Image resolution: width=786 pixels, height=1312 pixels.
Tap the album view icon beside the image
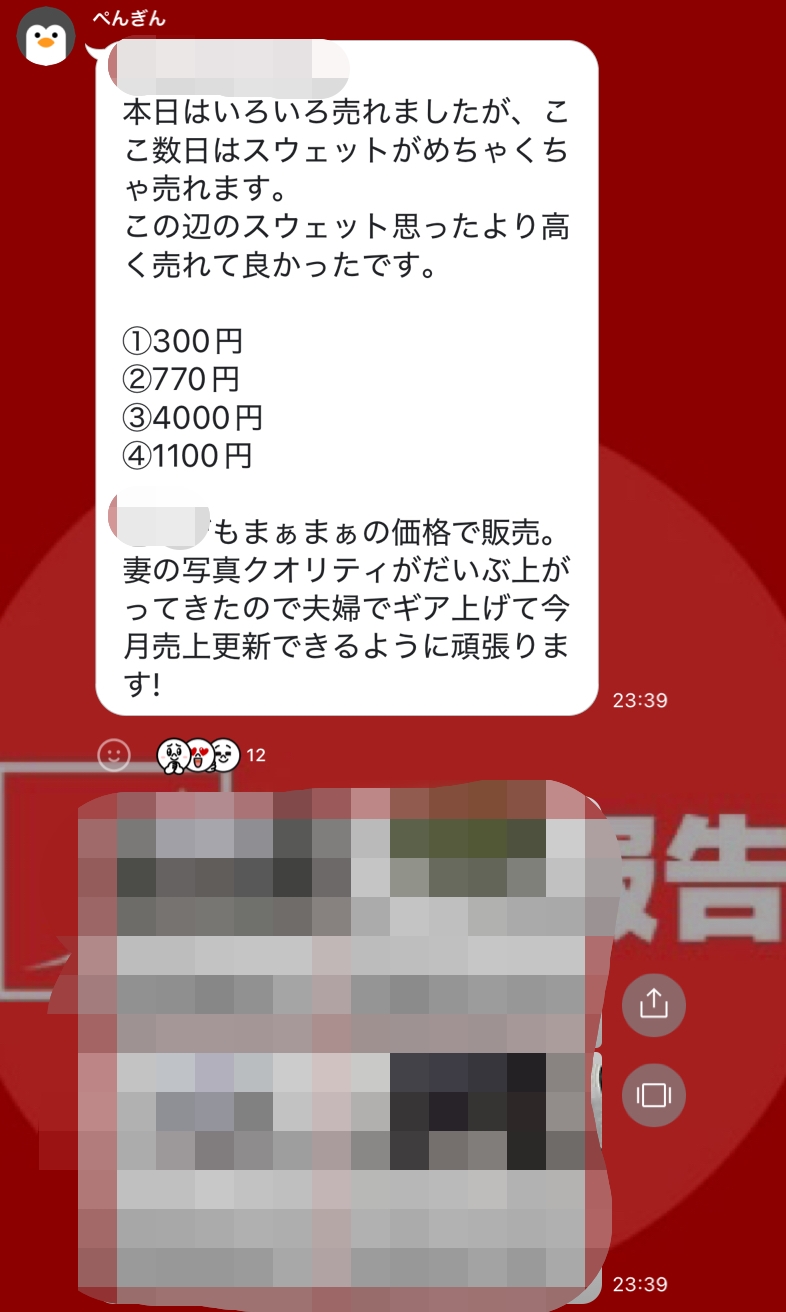[653, 1095]
